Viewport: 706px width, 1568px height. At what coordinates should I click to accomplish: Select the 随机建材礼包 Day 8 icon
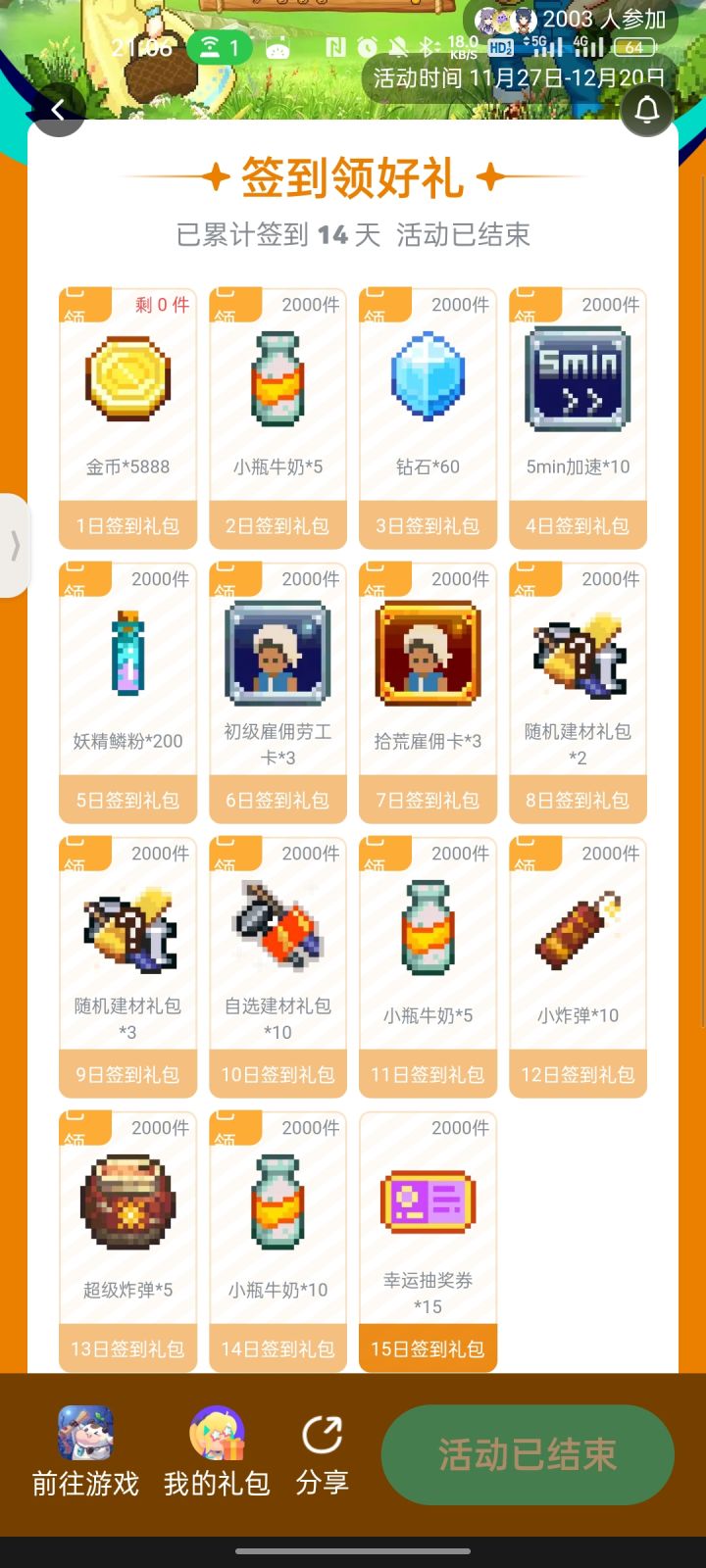[578, 652]
